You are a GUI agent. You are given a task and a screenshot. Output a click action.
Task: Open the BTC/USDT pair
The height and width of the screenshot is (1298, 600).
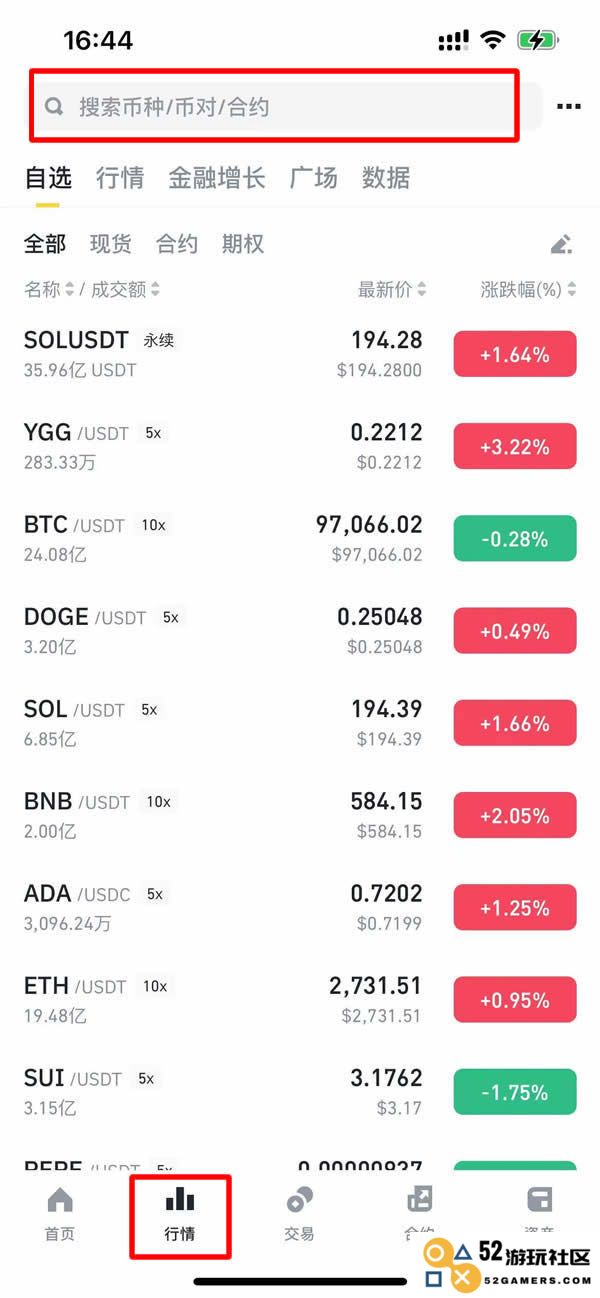click(300, 539)
